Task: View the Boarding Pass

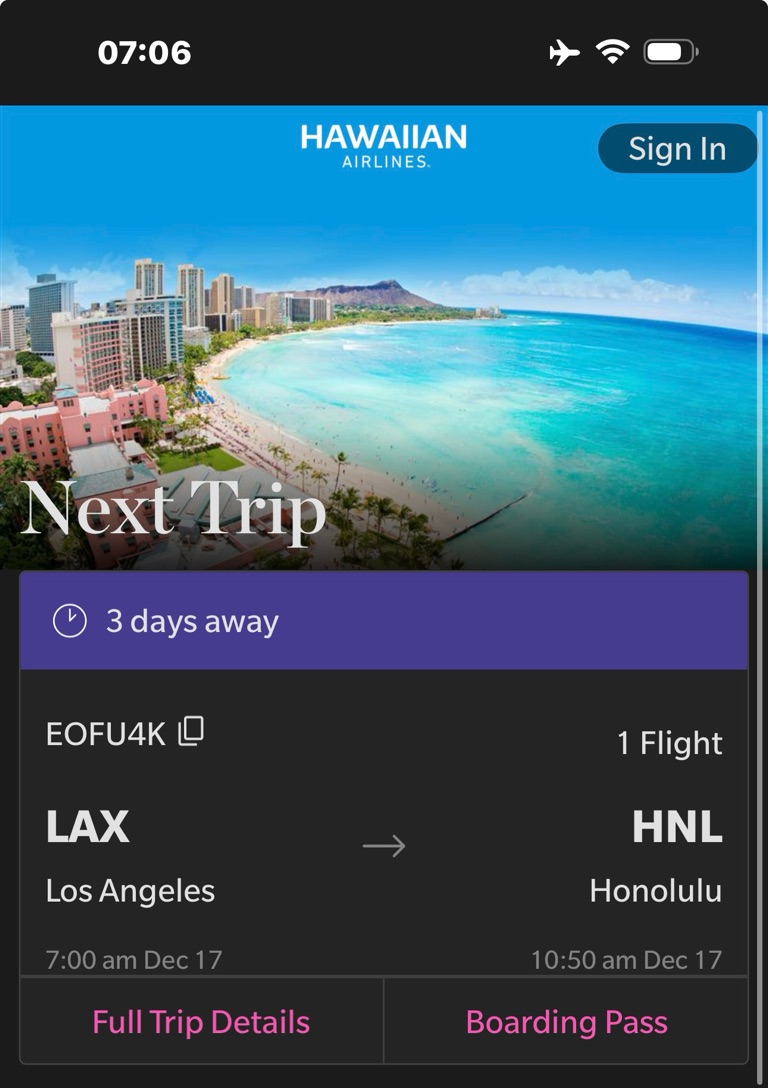Action: point(566,1022)
